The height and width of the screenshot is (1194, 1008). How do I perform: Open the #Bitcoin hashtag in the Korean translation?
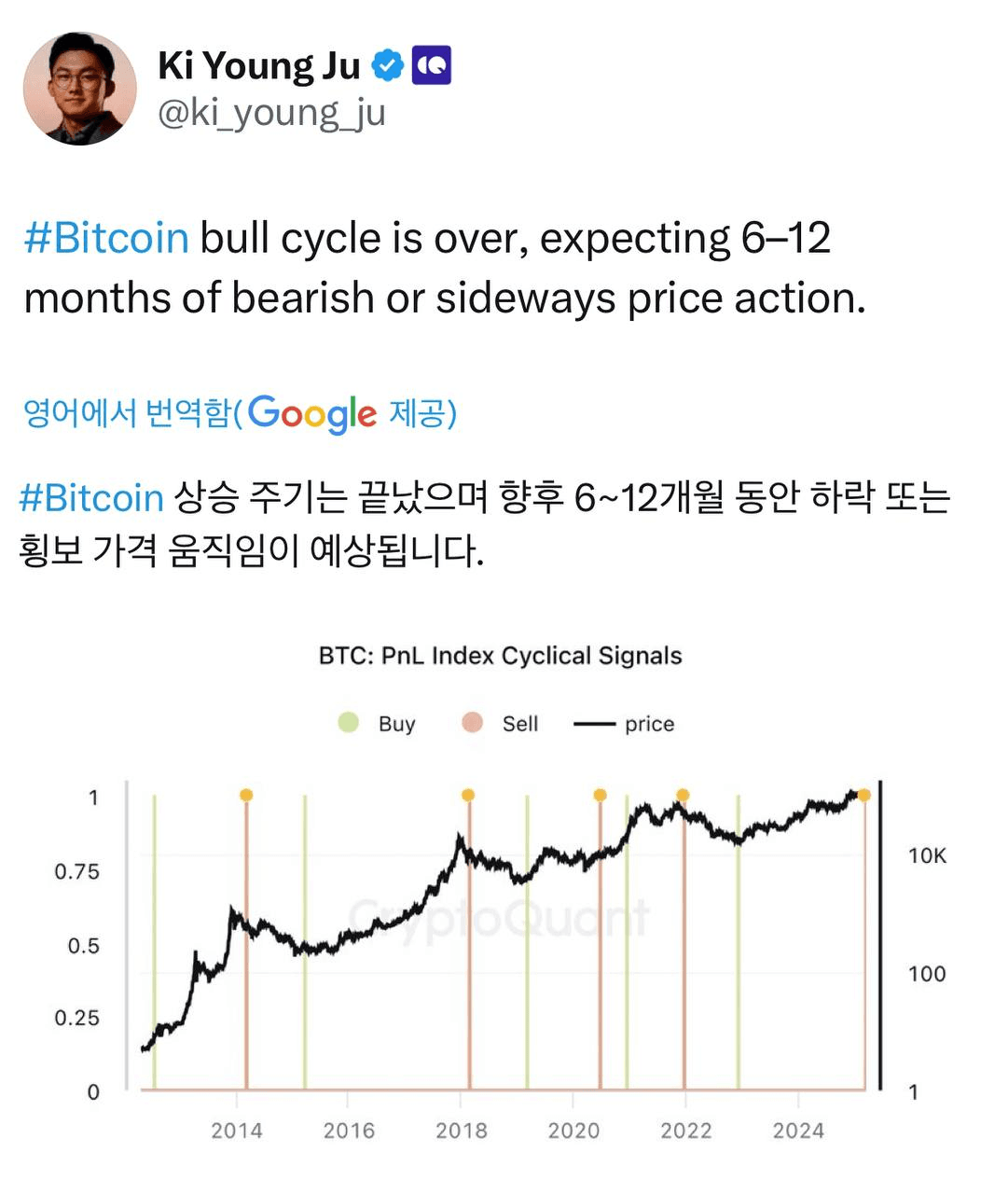(x=91, y=497)
